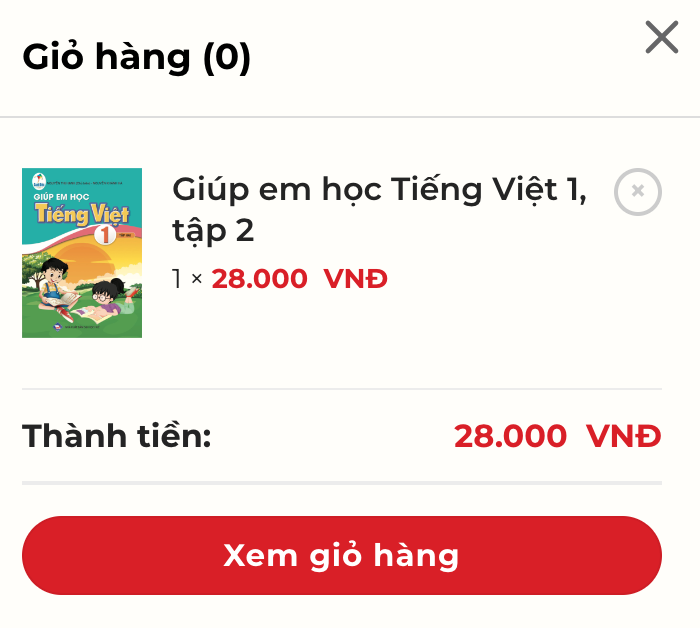The height and width of the screenshot is (628, 700).
Task: Open the Giúp em học Tiếng Việt 1, tập 2 title
Action: pyautogui.click(x=380, y=208)
